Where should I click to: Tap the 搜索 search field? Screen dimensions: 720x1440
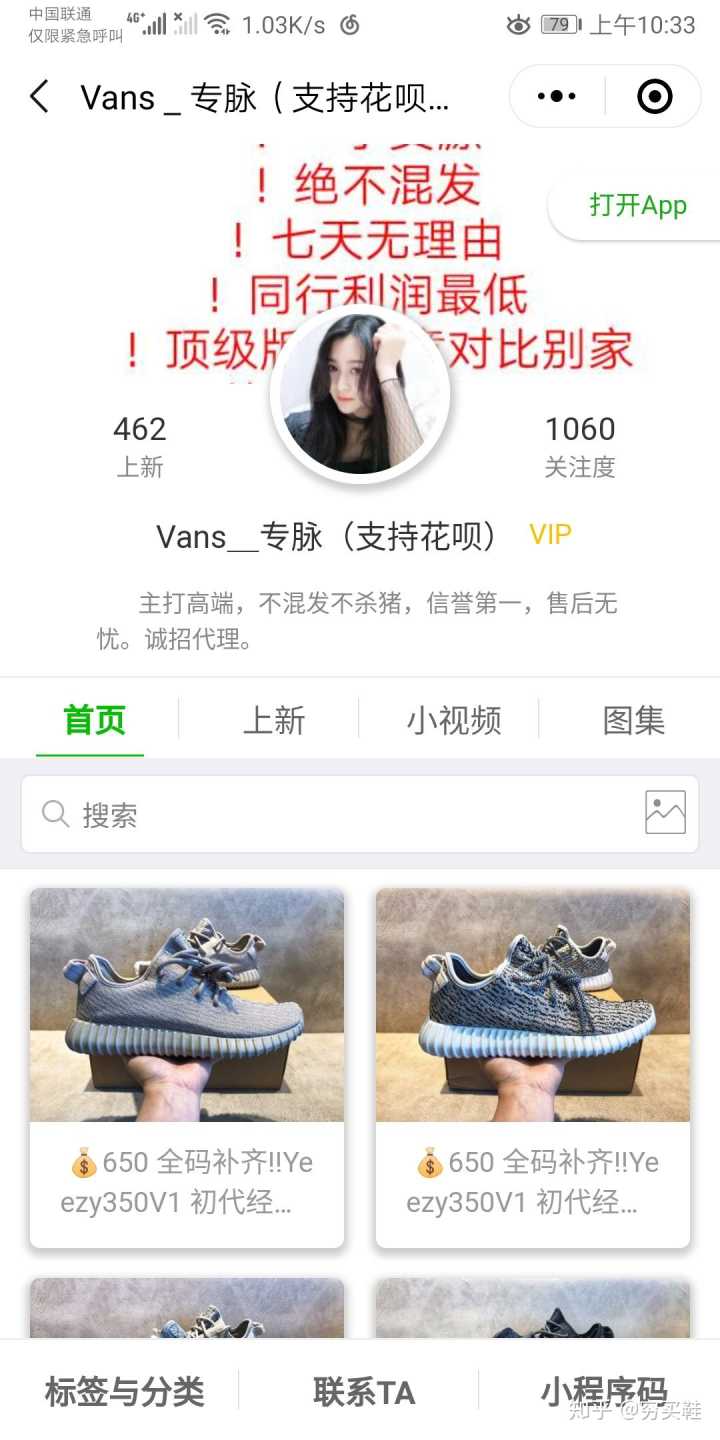pyautogui.click(x=330, y=815)
